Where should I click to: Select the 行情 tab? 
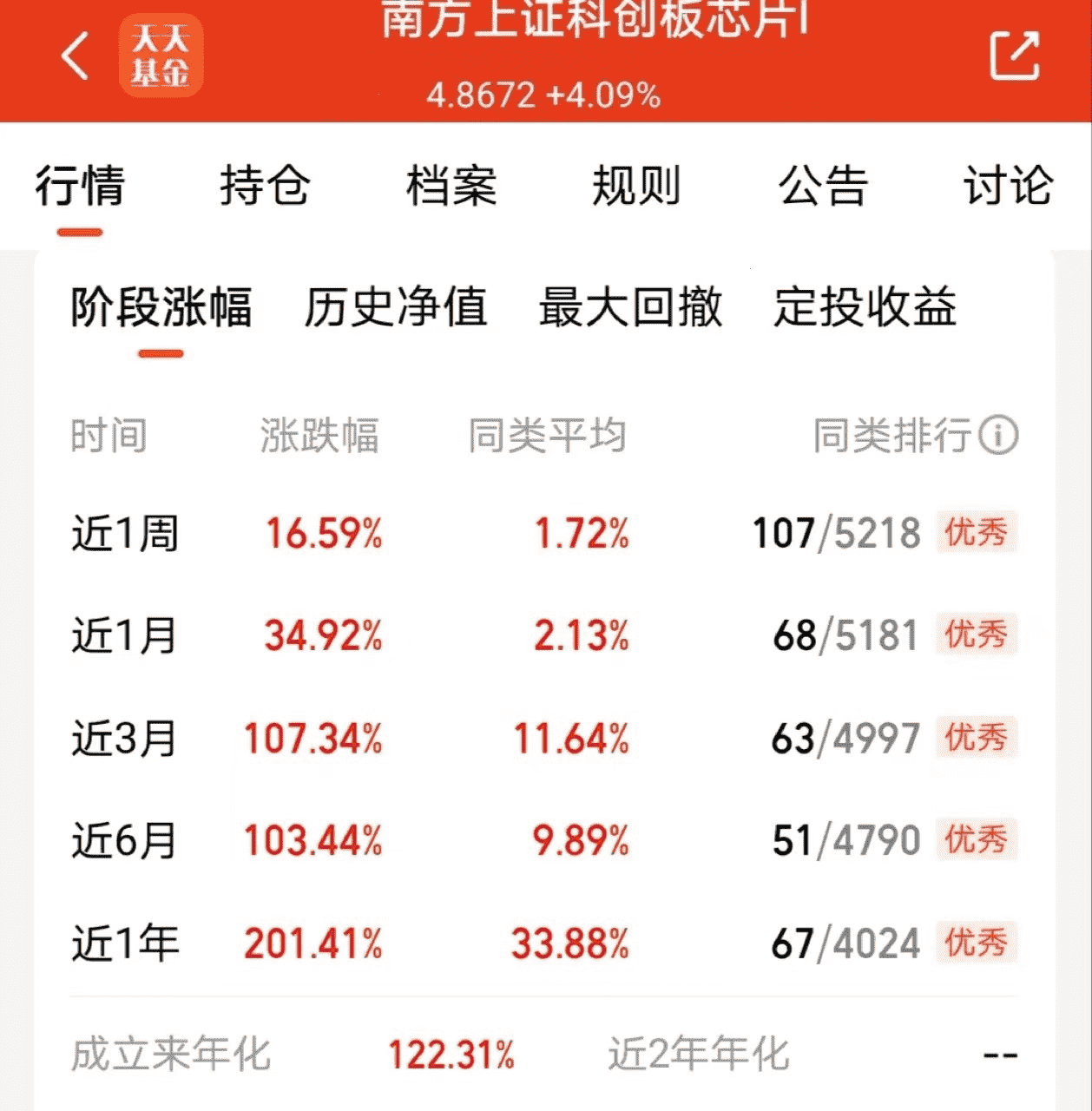[80, 185]
